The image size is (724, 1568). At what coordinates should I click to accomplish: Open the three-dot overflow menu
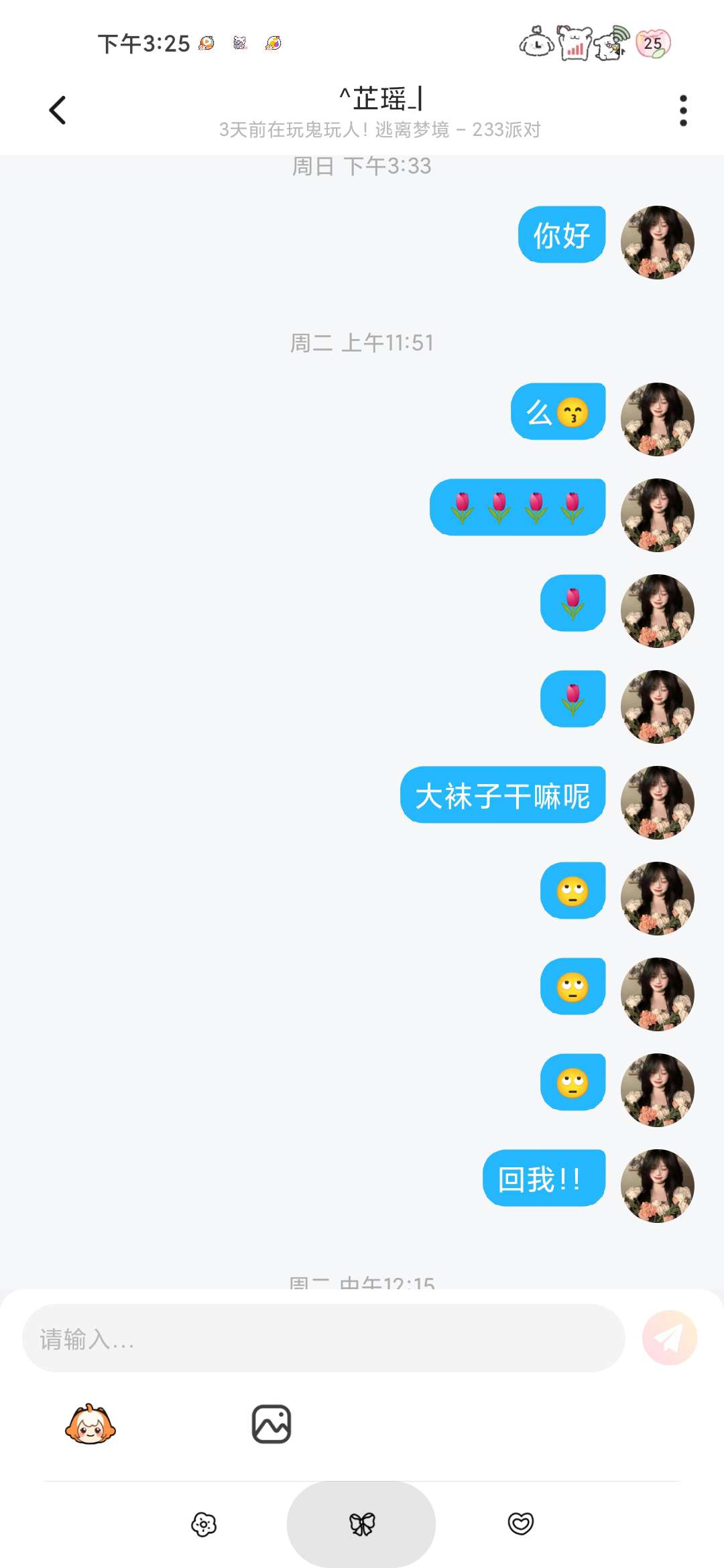point(683,111)
